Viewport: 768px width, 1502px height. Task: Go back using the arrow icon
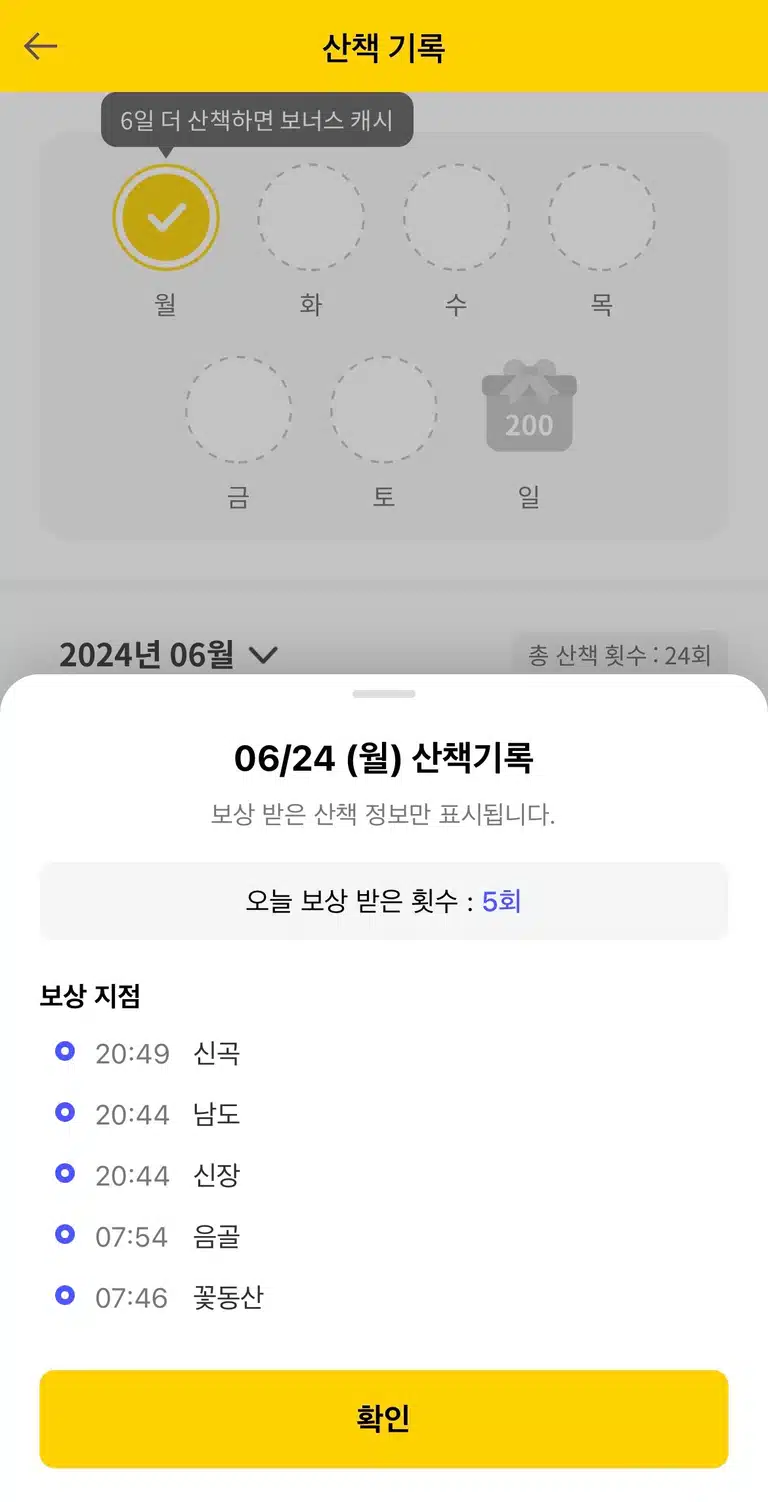41,47
